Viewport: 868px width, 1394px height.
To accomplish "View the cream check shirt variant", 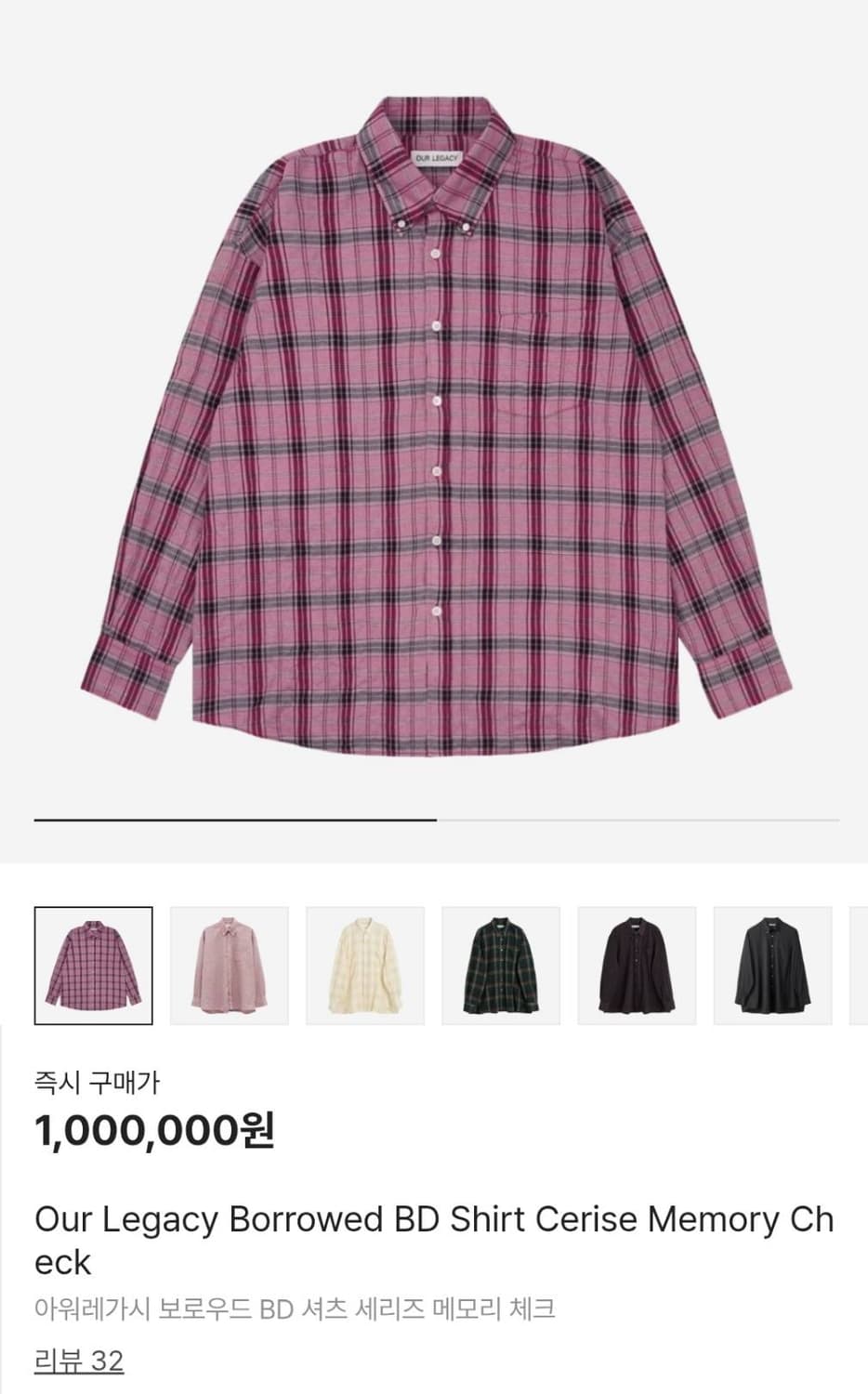I will 365,966.
